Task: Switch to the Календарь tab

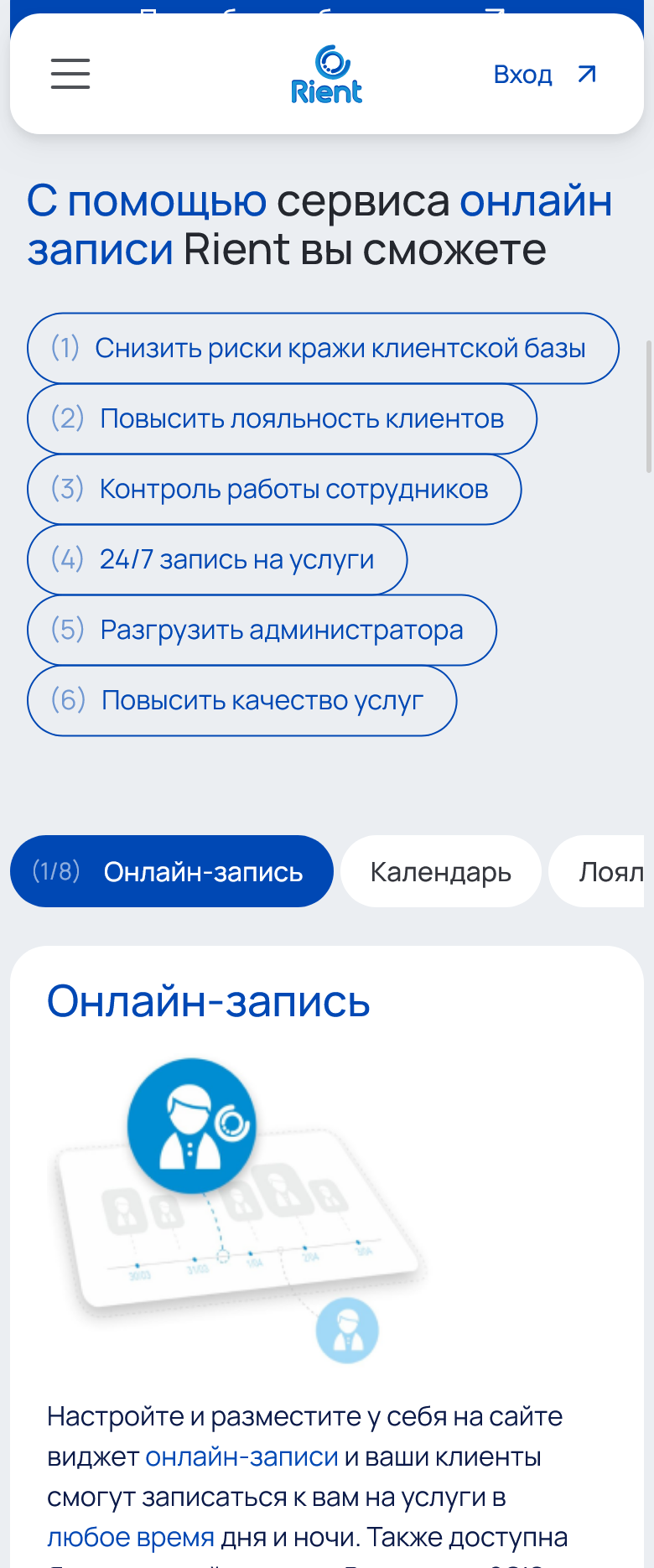Action: [x=440, y=871]
